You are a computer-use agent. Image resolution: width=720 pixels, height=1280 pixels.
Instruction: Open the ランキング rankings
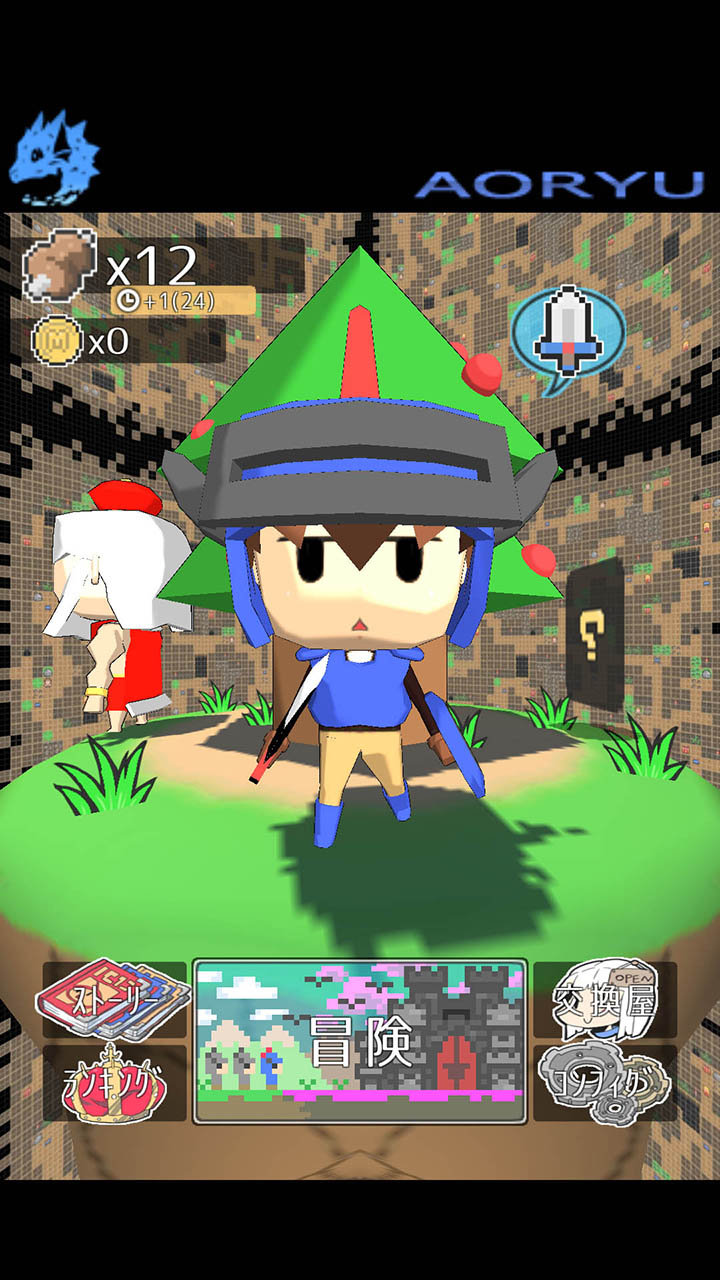[x=113, y=1083]
